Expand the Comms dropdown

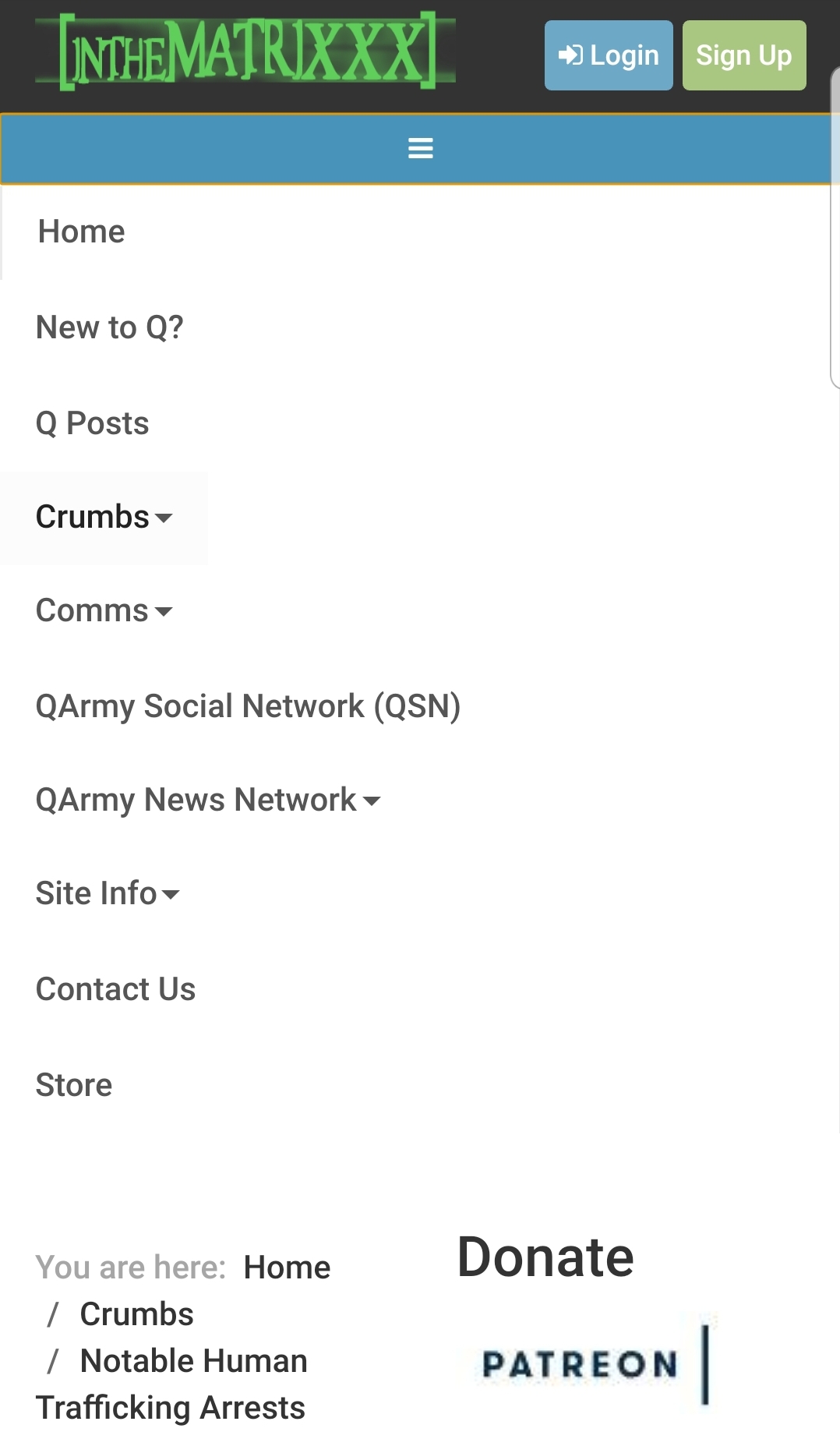coord(104,611)
